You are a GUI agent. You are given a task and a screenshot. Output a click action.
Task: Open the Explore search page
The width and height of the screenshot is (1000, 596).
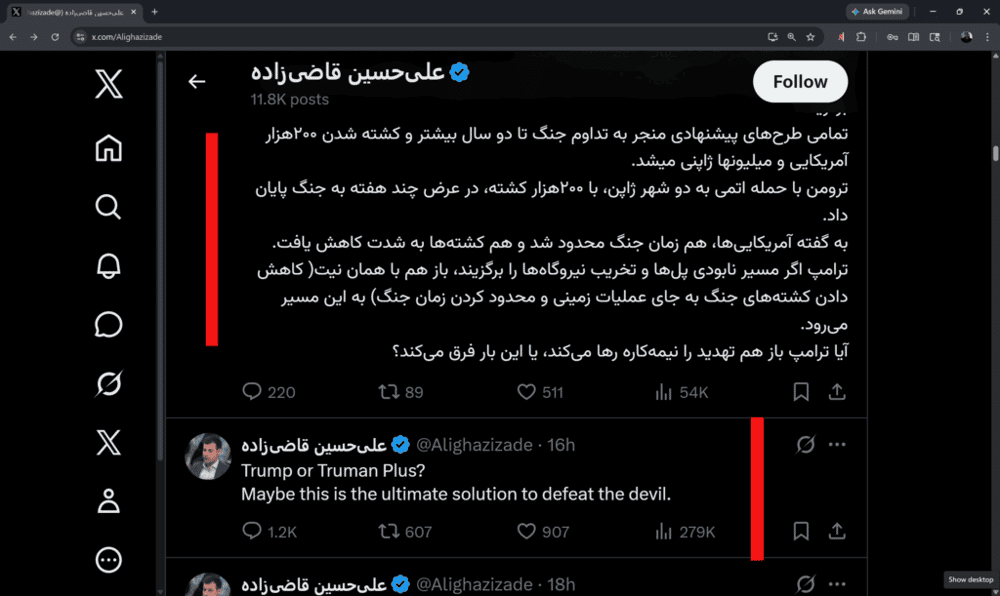pos(108,207)
